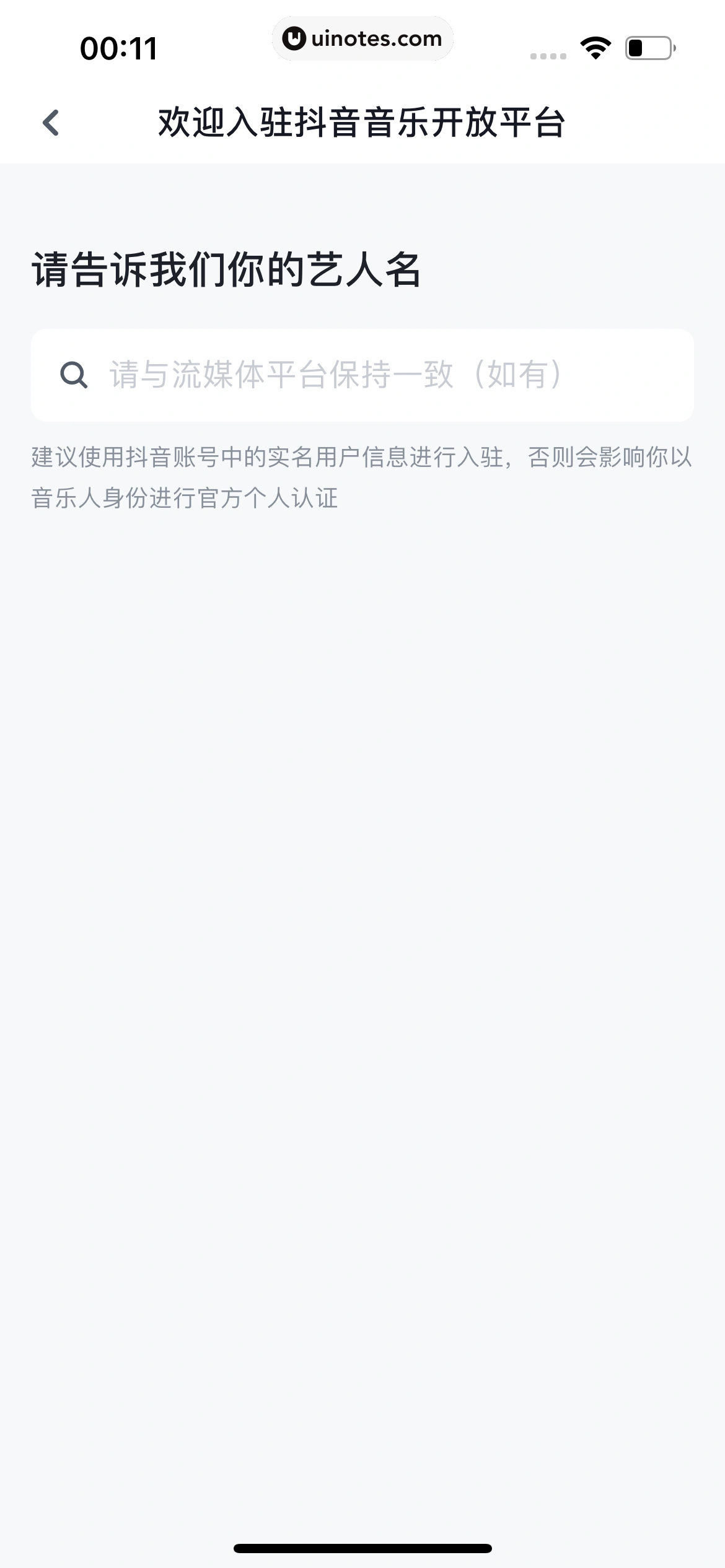Tap the cellular signal dots indicator

pos(546,56)
